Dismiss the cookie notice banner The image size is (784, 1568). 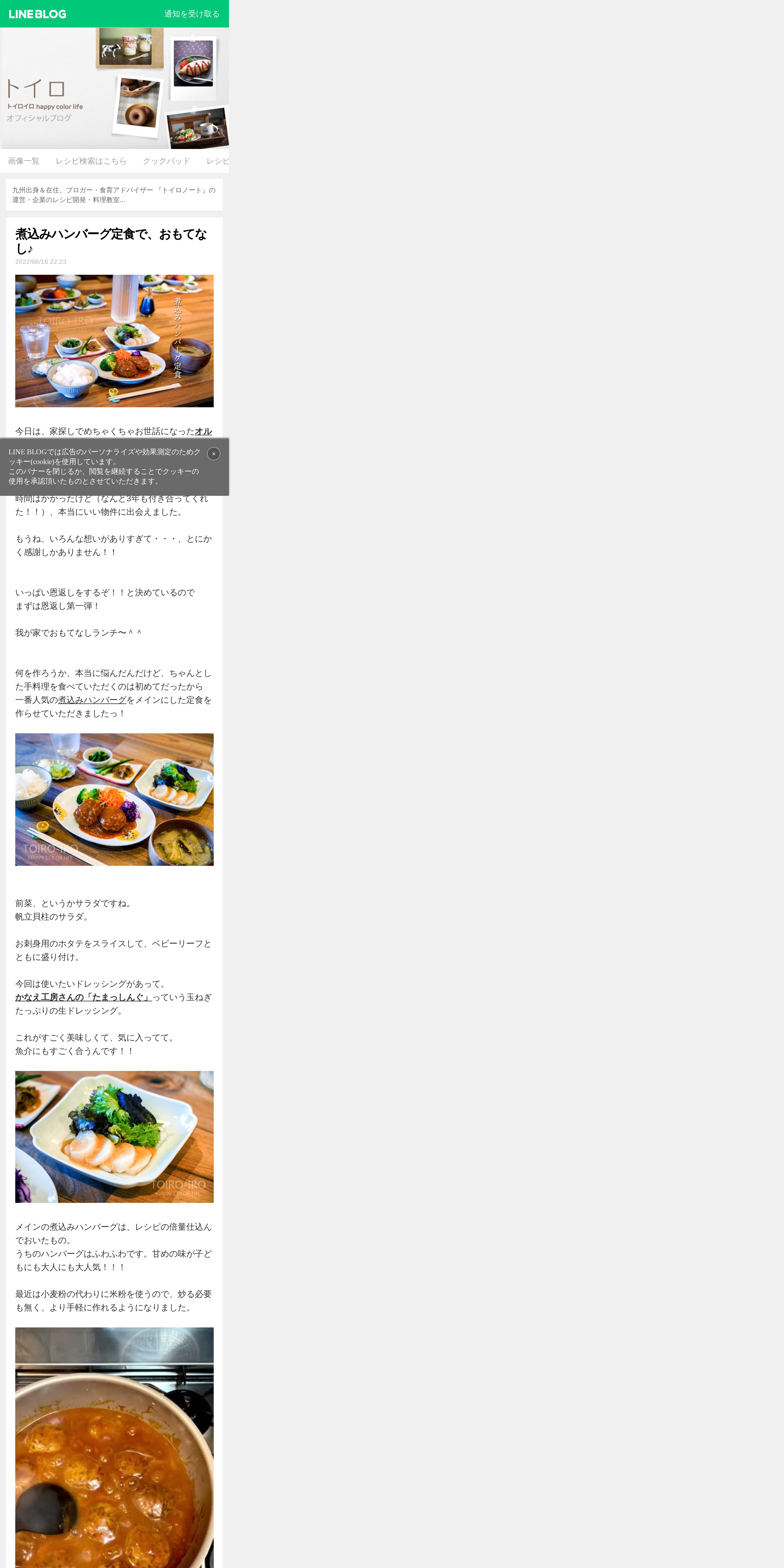(214, 453)
